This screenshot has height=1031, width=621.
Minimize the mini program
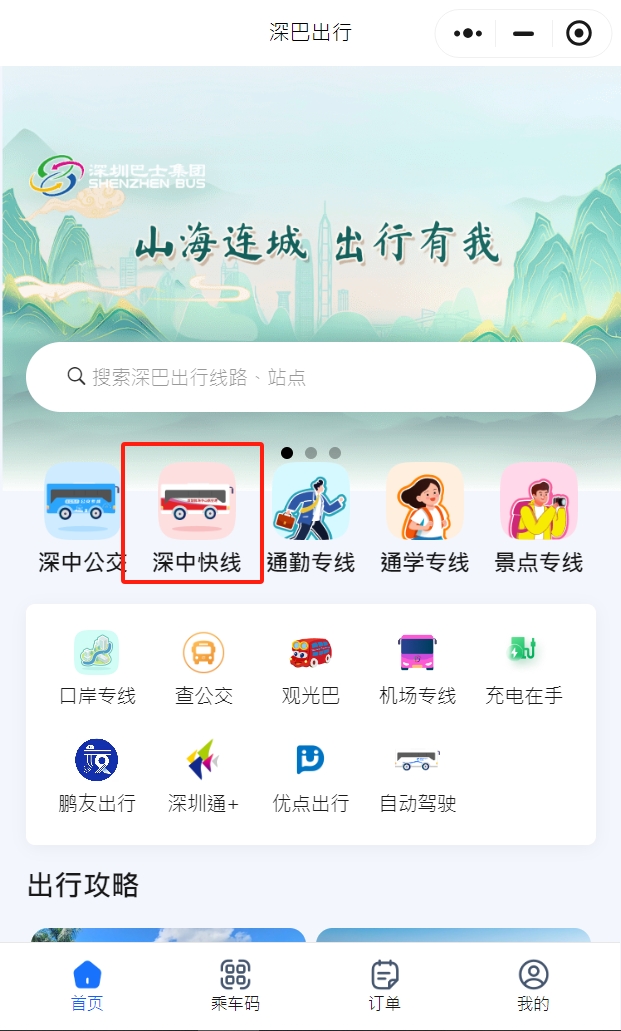[523, 33]
